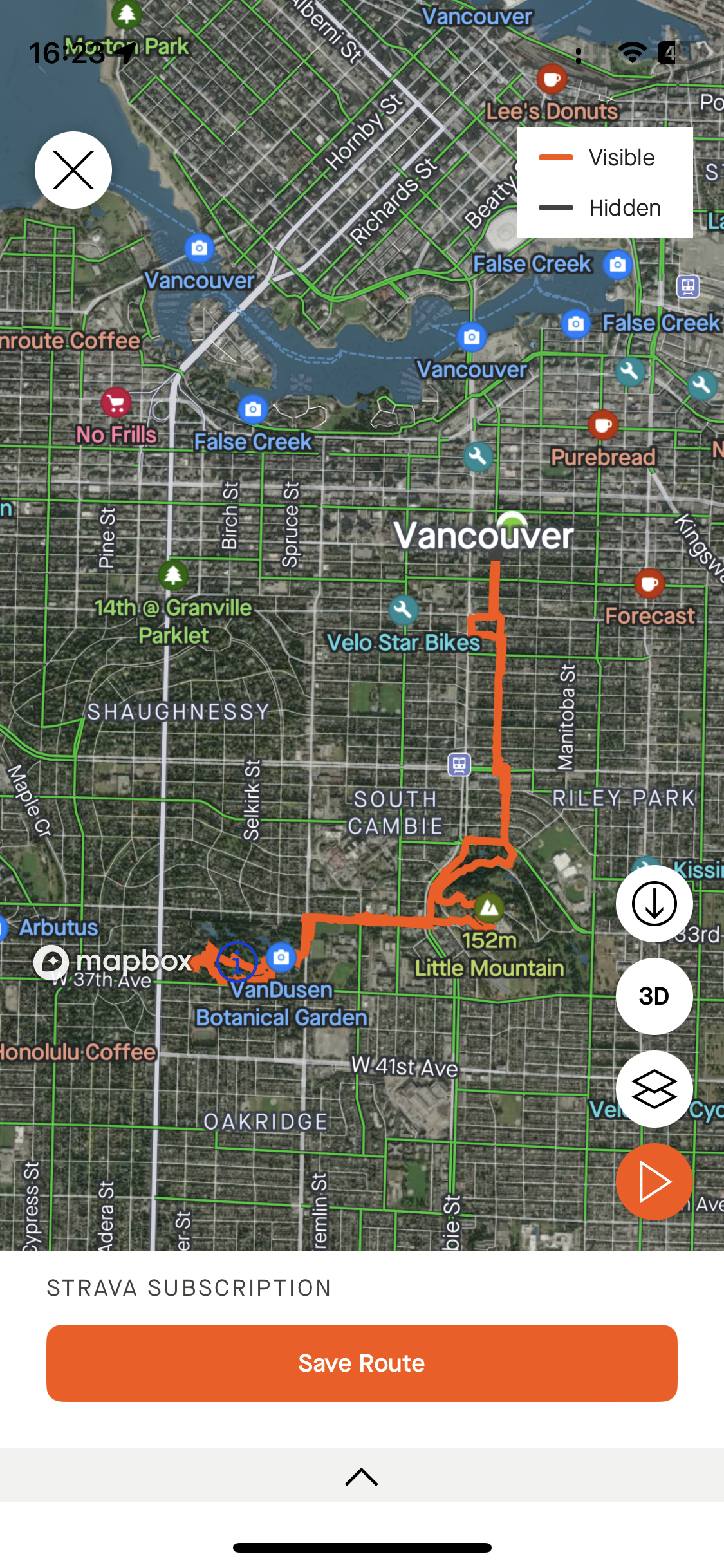Screen dimensions: 724x1568
Task: Open the Mapbox info icon
Action: (x=237, y=962)
